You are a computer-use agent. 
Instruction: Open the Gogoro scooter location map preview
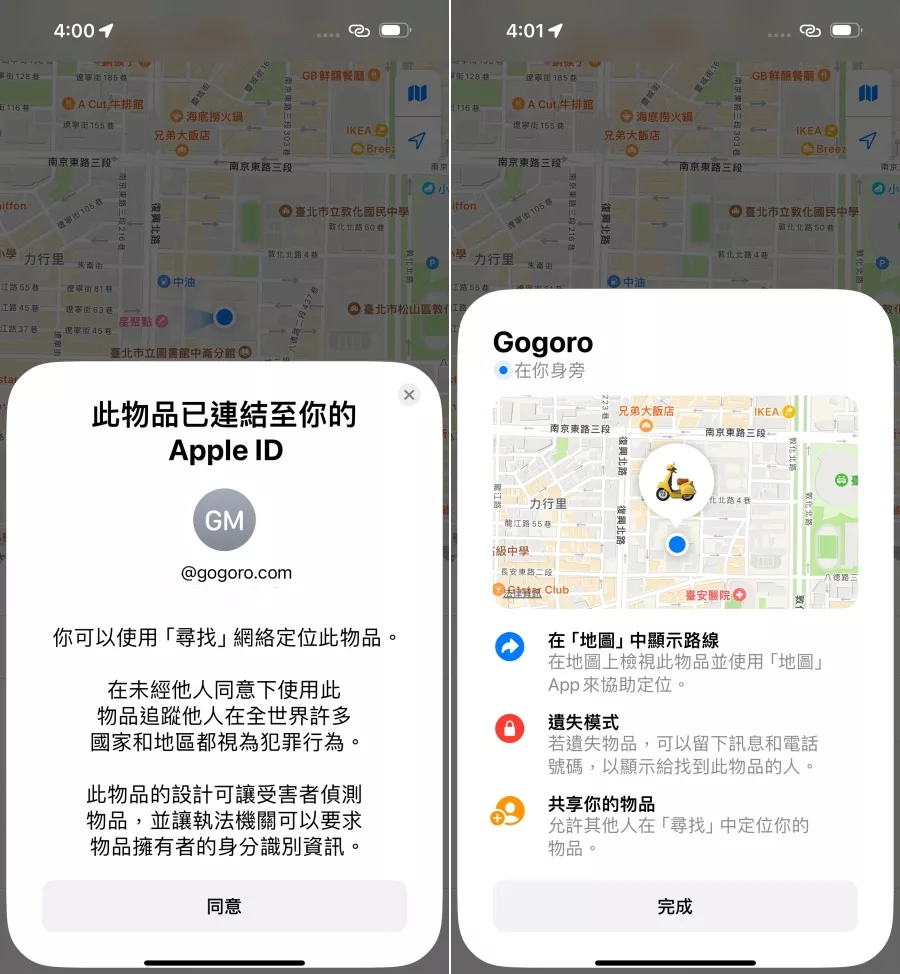[675, 502]
